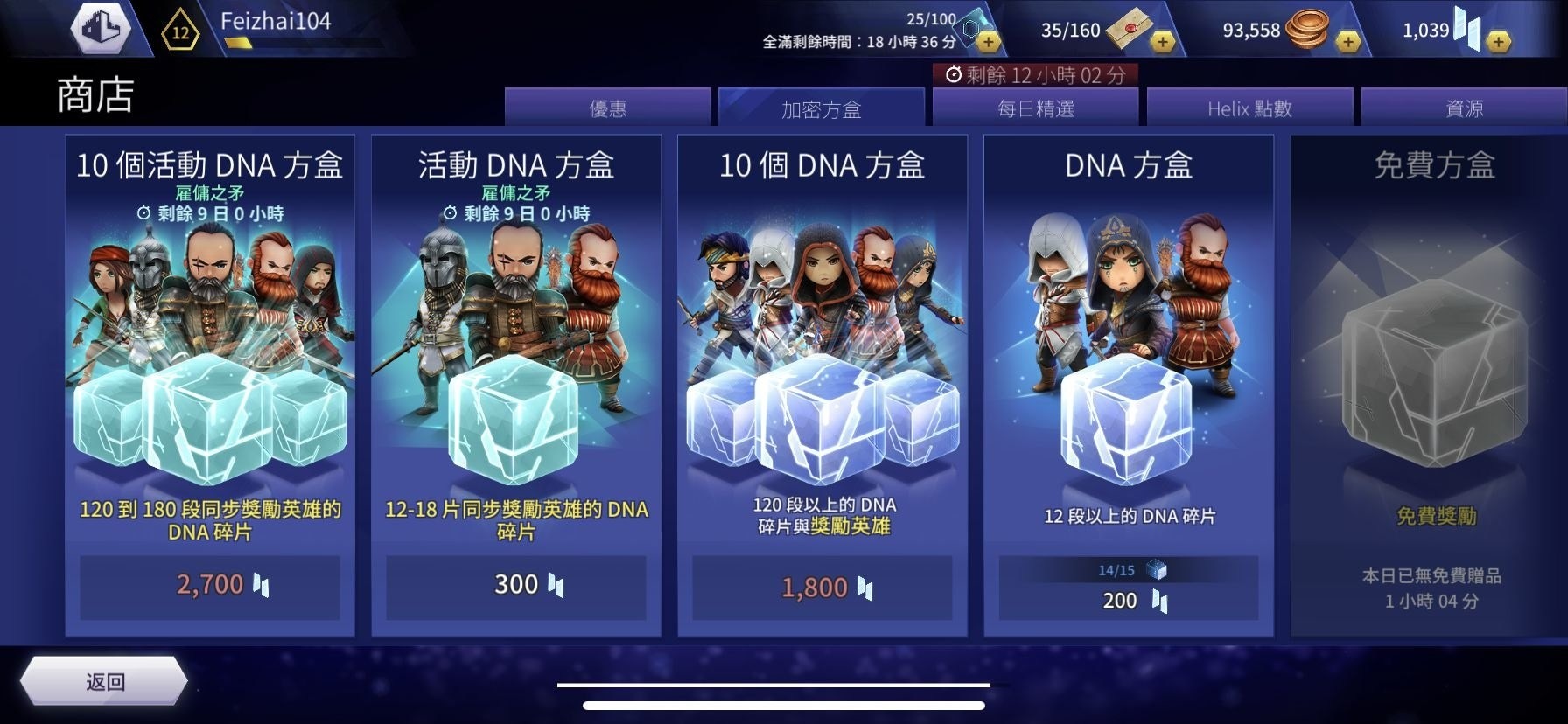Open the Helix 點數 tab
Viewport: 1568px width, 724px height.
point(1249,108)
